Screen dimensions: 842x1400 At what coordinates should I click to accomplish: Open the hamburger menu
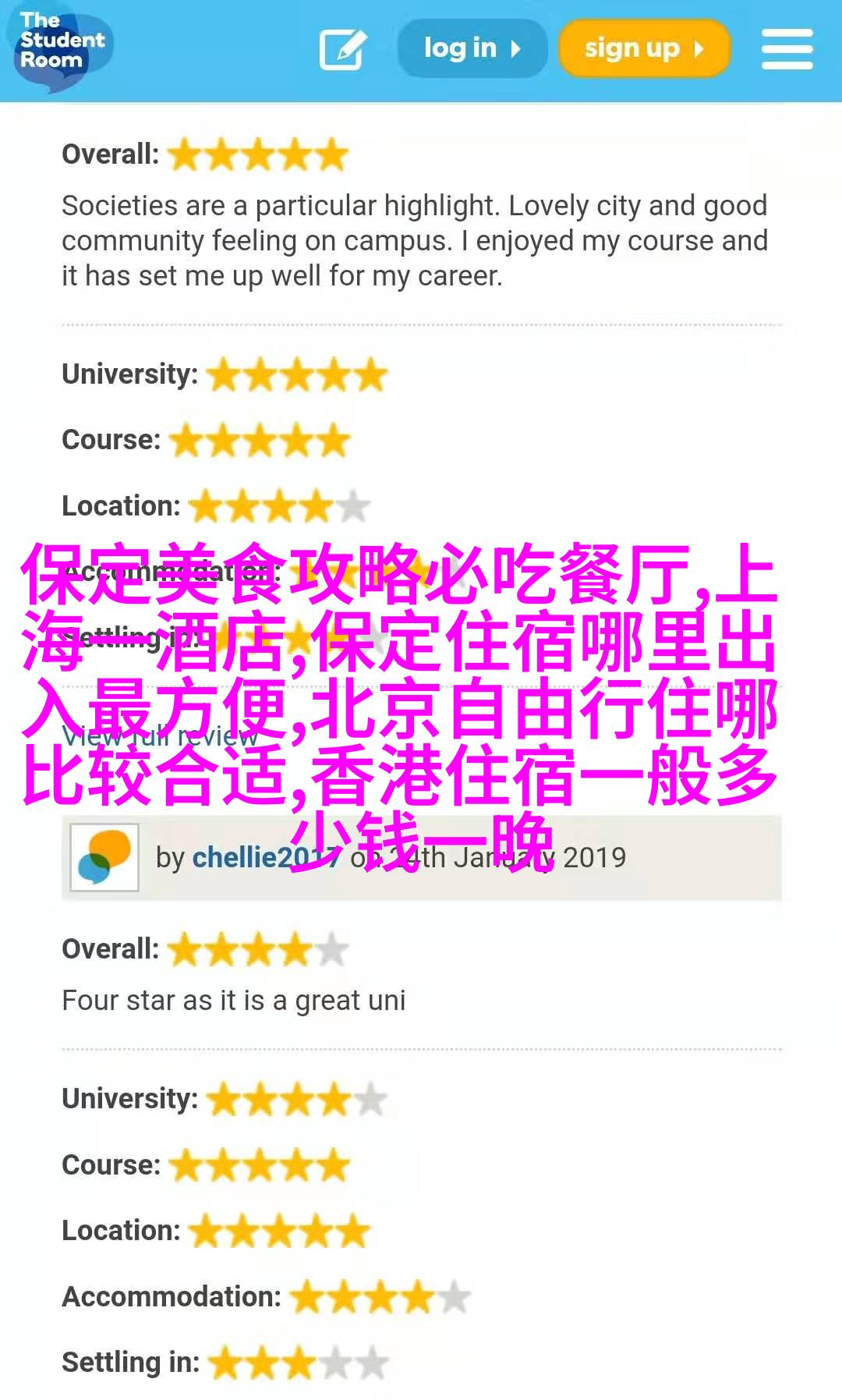(787, 49)
